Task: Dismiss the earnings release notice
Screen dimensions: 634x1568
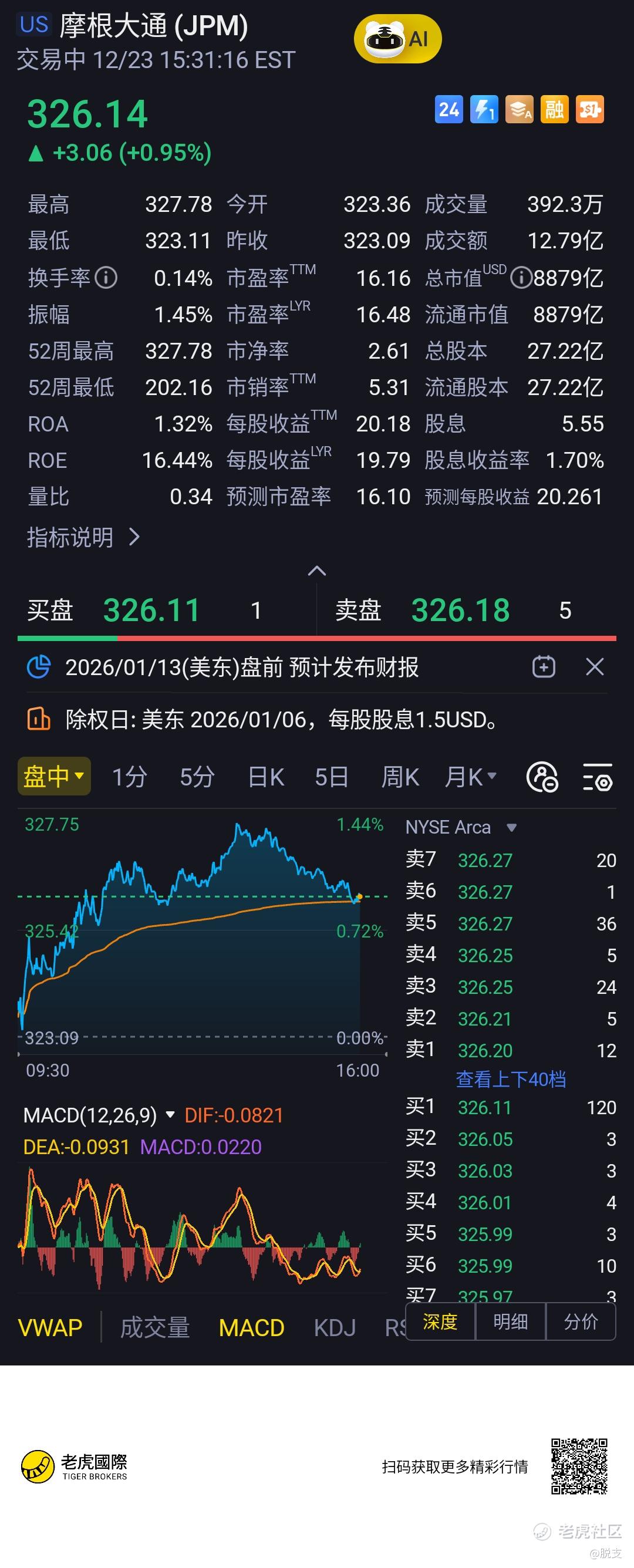Action: (595, 667)
